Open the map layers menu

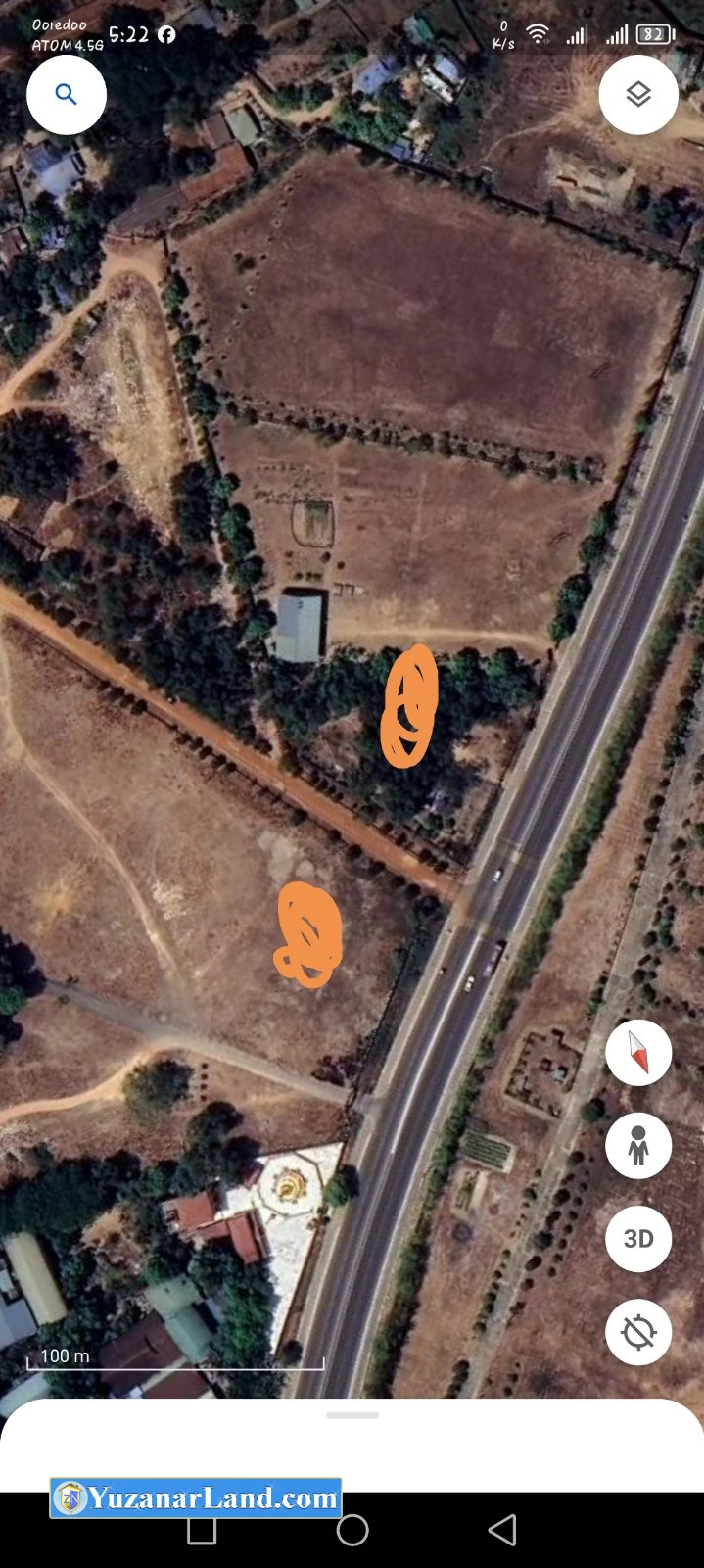[x=638, y=95]
